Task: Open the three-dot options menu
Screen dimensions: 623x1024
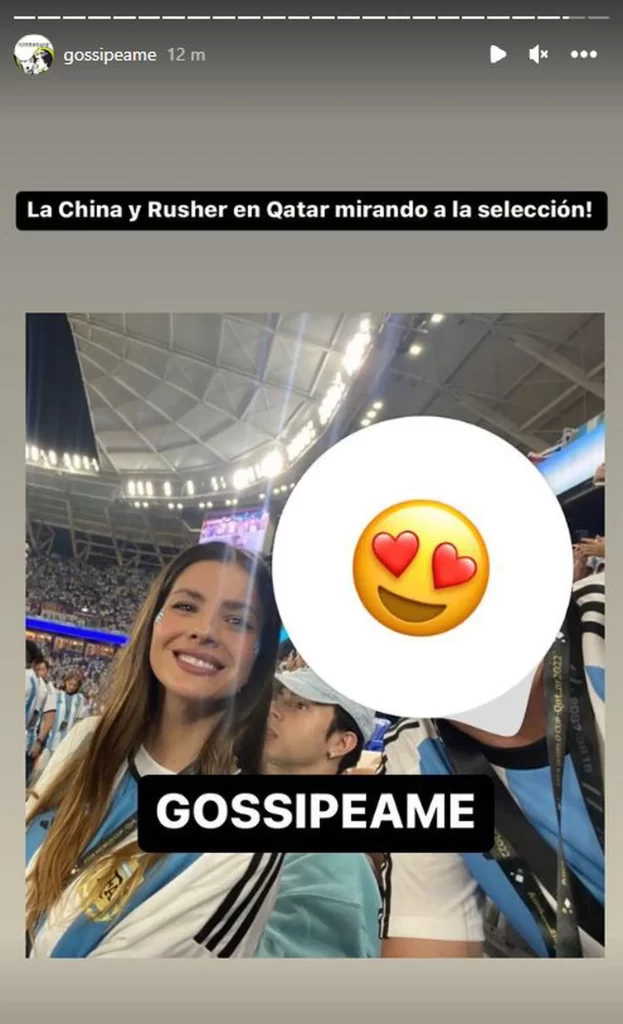Action: pos(584,55)
